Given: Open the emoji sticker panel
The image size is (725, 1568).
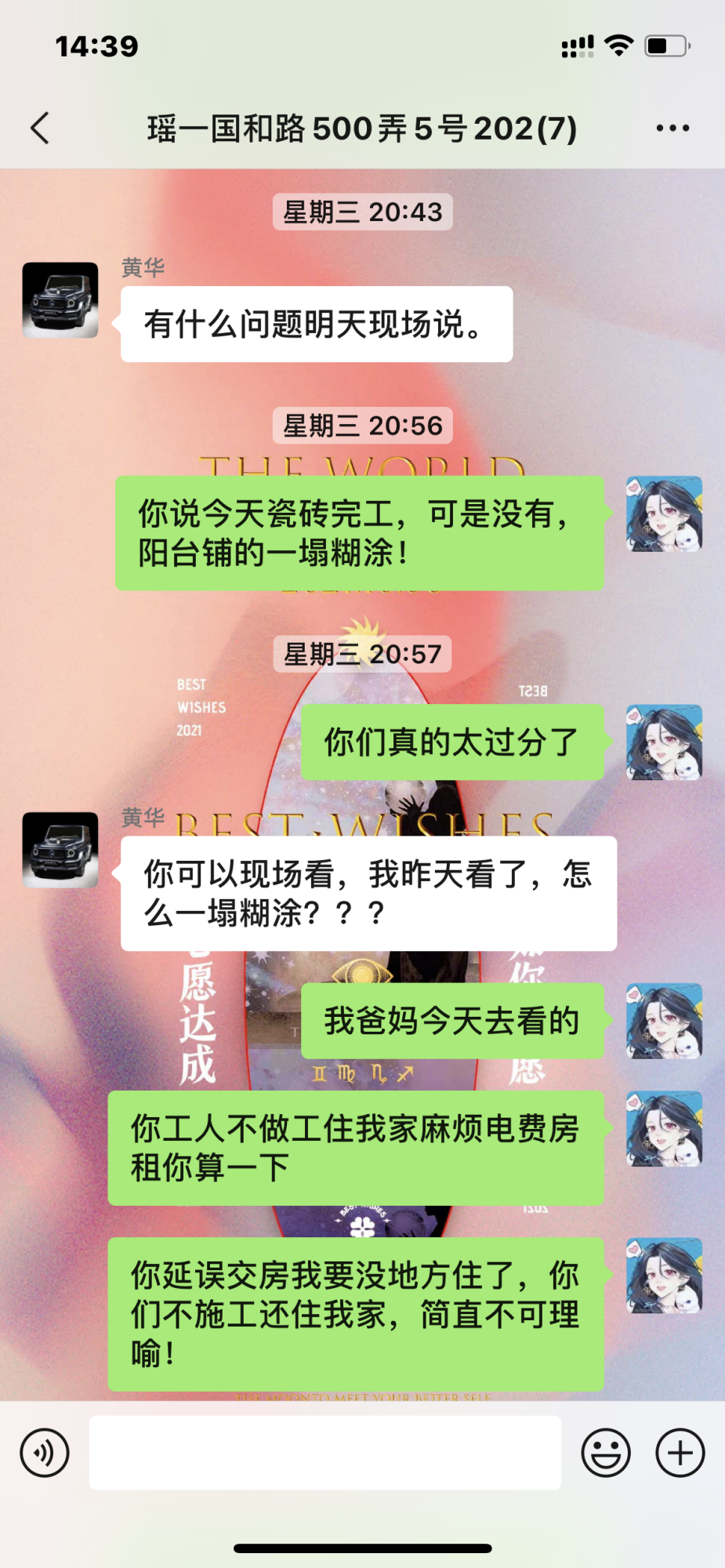Looking at the screenshot, I should pyautogui.click(x=605, y=1453).
